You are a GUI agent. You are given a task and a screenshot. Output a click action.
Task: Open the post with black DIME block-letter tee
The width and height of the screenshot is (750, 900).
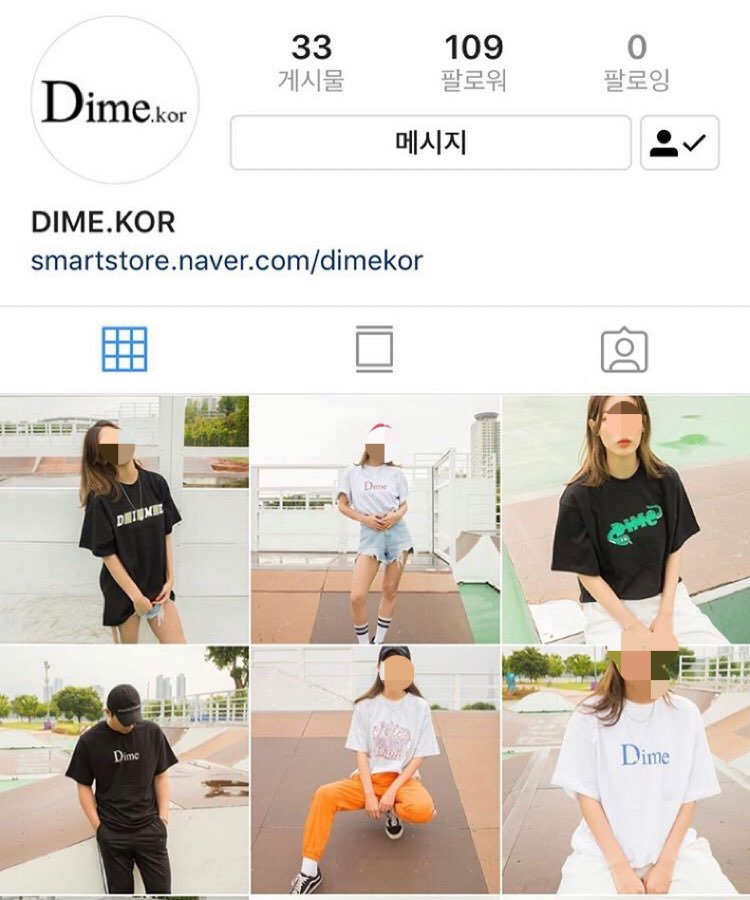click(x=124, y=519)
